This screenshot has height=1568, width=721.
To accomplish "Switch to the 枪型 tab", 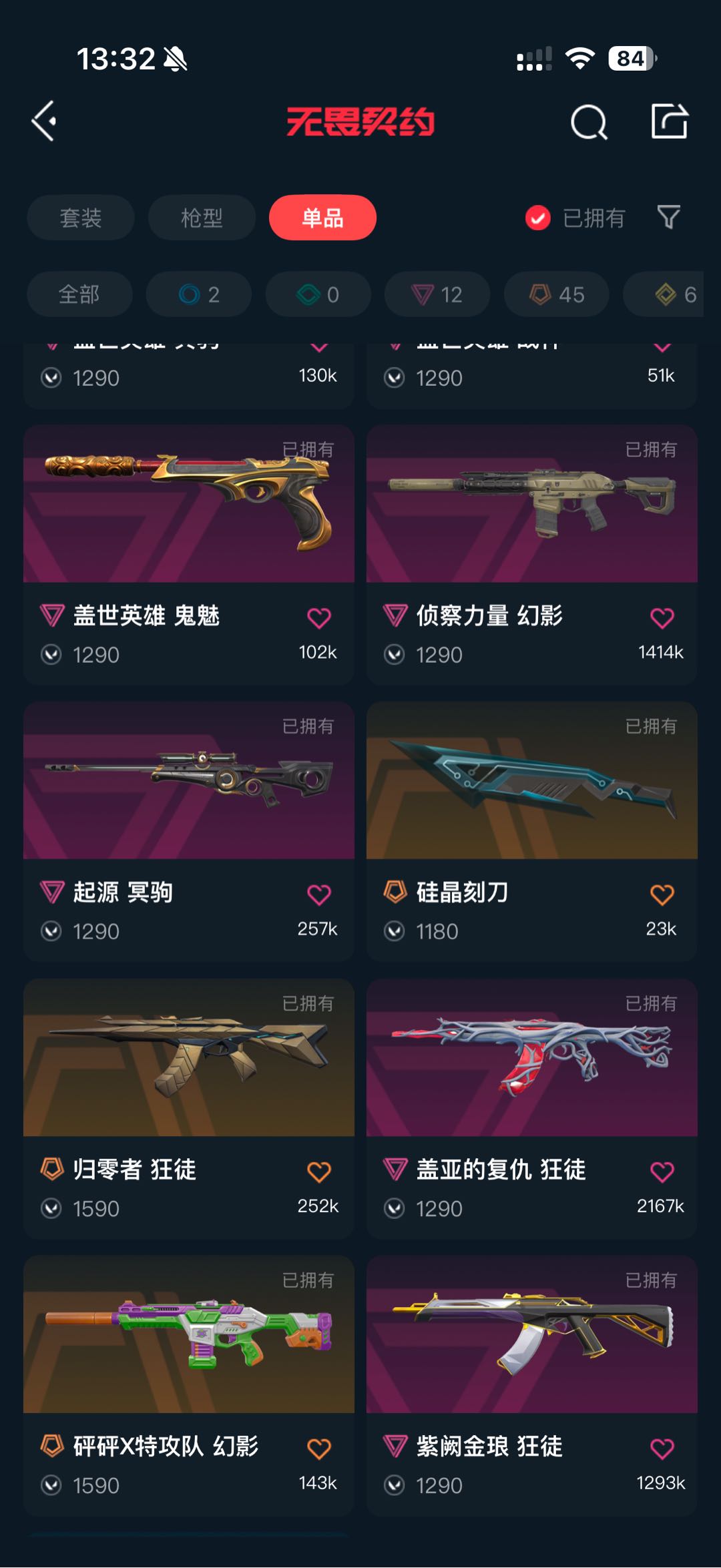I will pyautogui.click(x=202, y=218).
